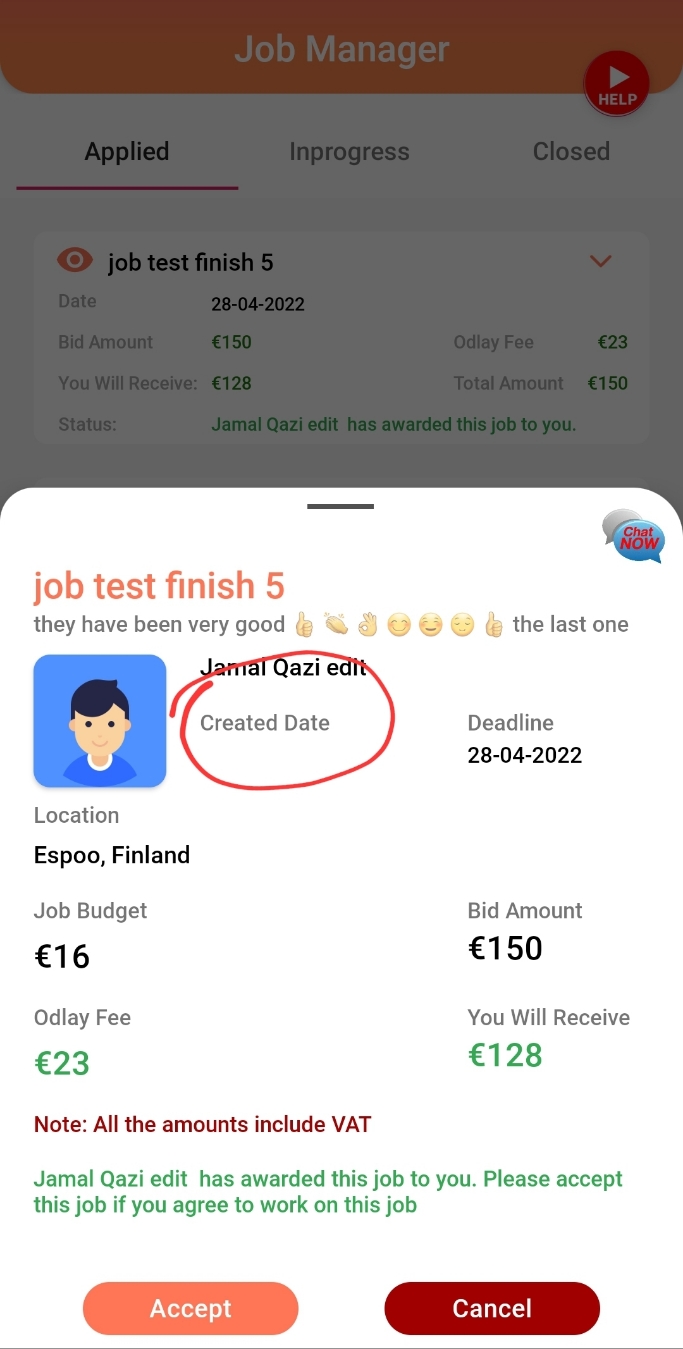
Task: Accept the awarded job
Action: 190,1308
